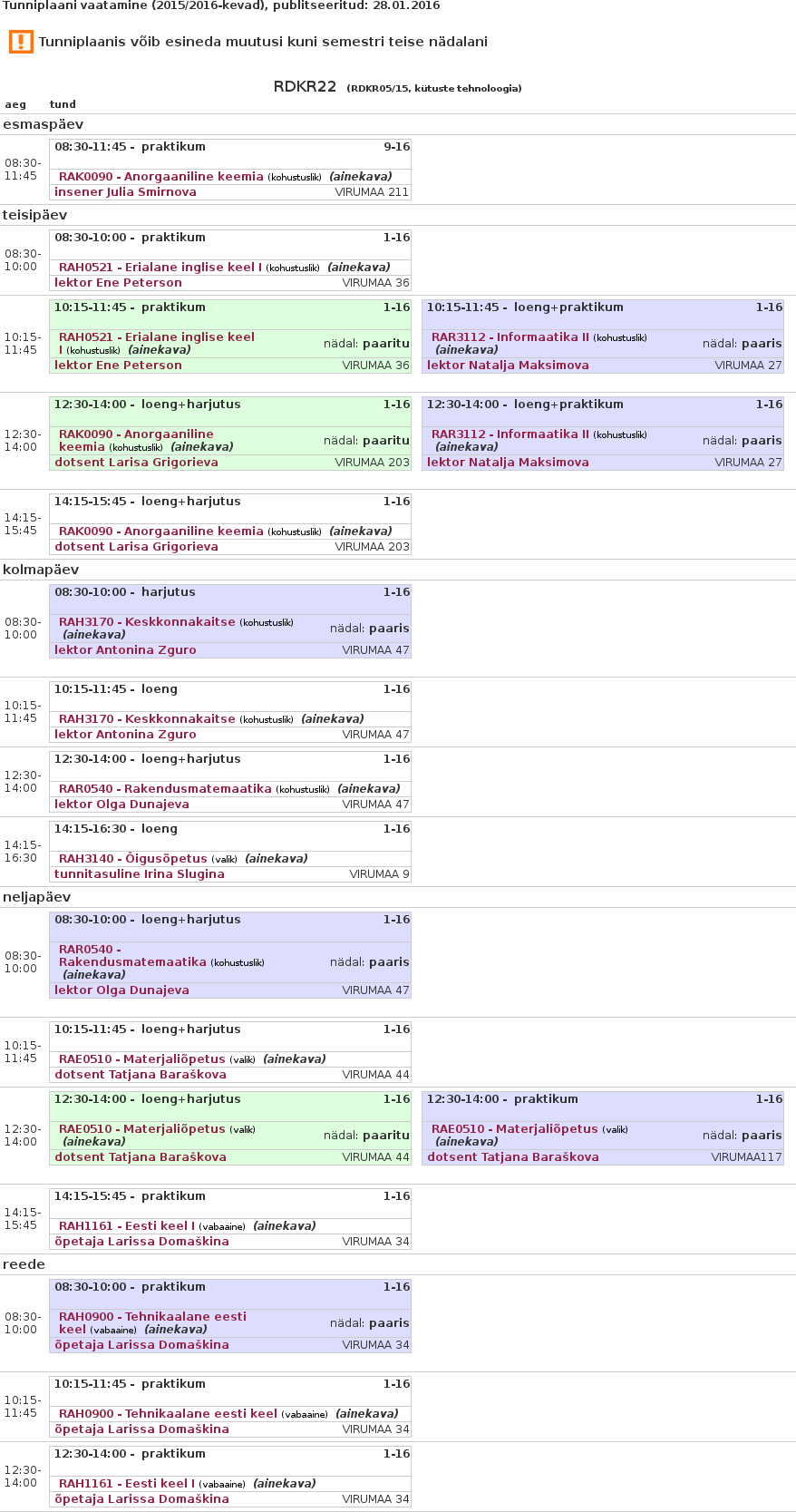Open Informaatika II link at 10:15-11:45
This screenshot has height=1512, width=796.
(x=510, y=337)
